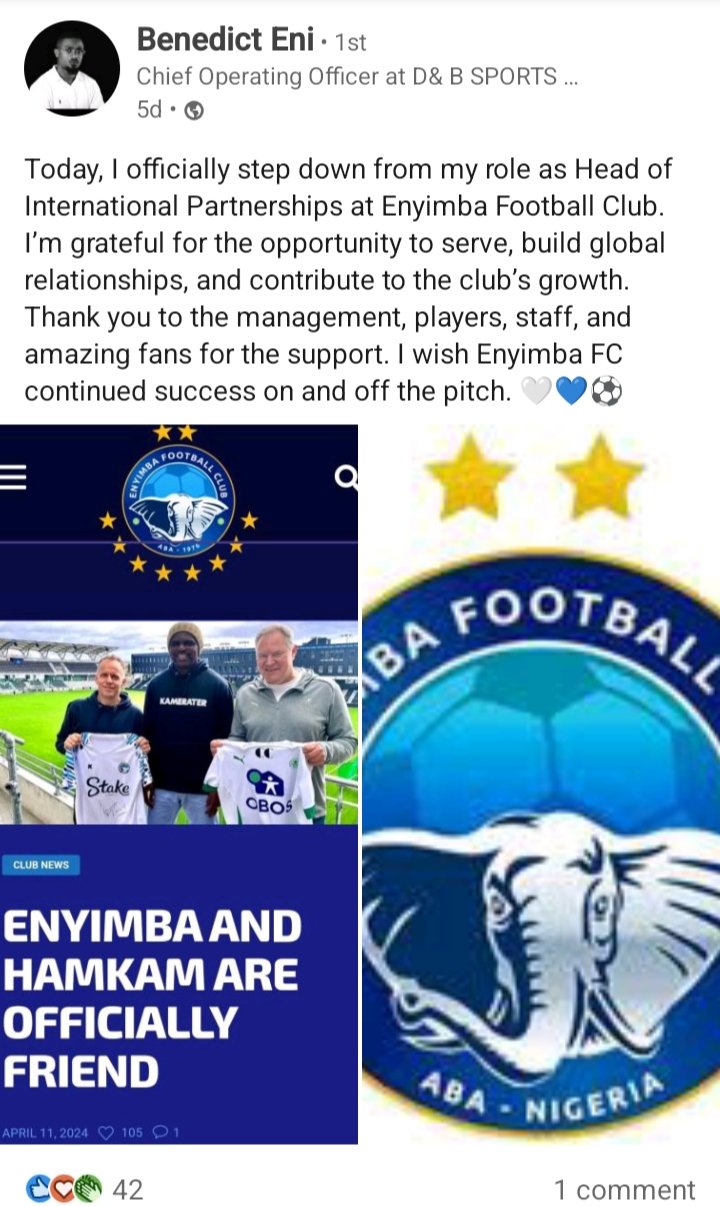Open the Enyimba and Hamkam news image

(179, 784)
